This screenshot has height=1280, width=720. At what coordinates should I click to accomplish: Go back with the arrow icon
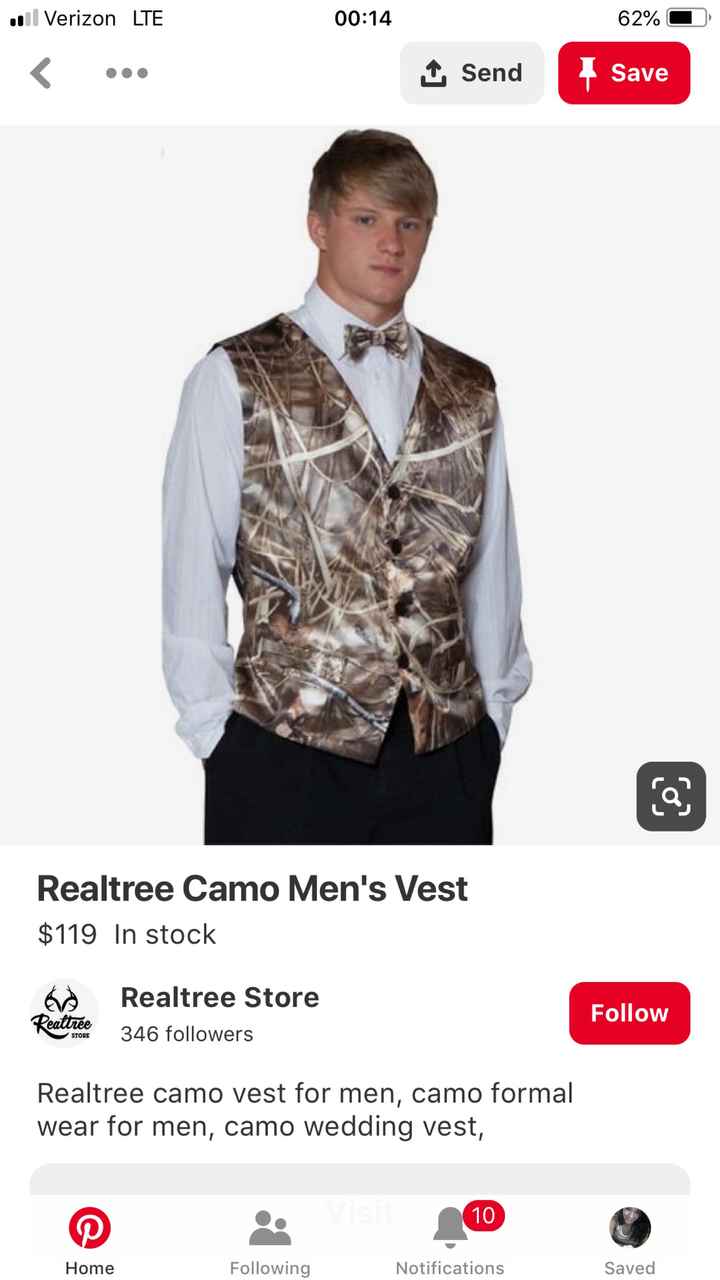41,73
